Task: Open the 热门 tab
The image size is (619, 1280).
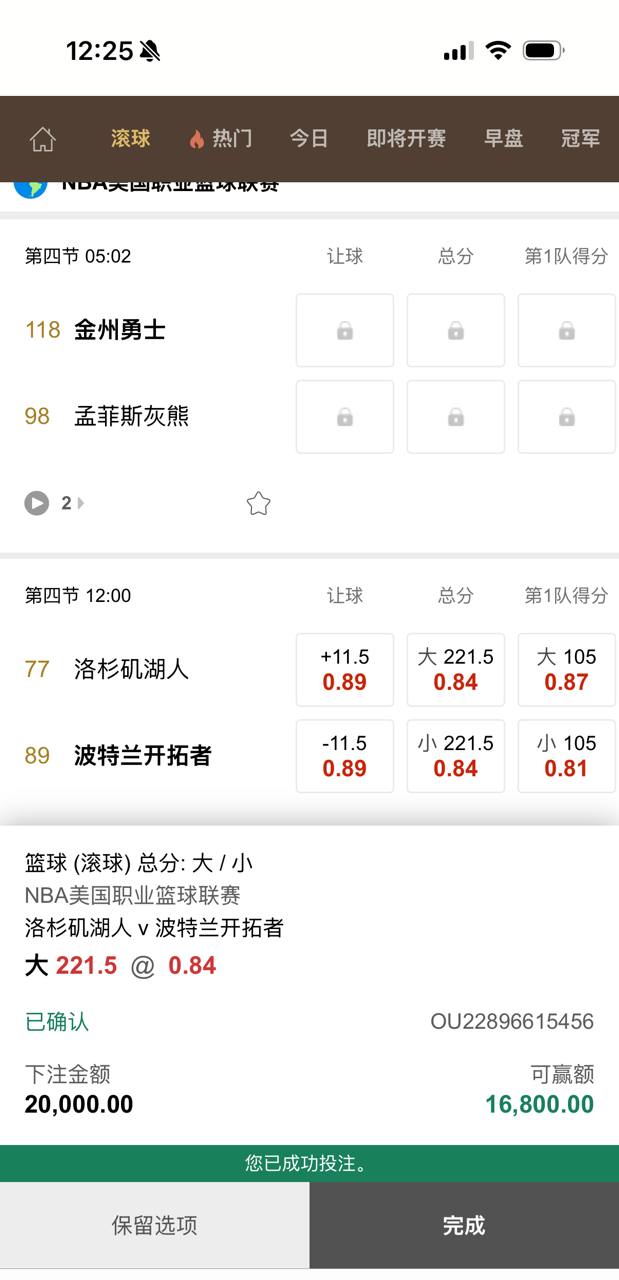Action: click(x=221, y=139)
